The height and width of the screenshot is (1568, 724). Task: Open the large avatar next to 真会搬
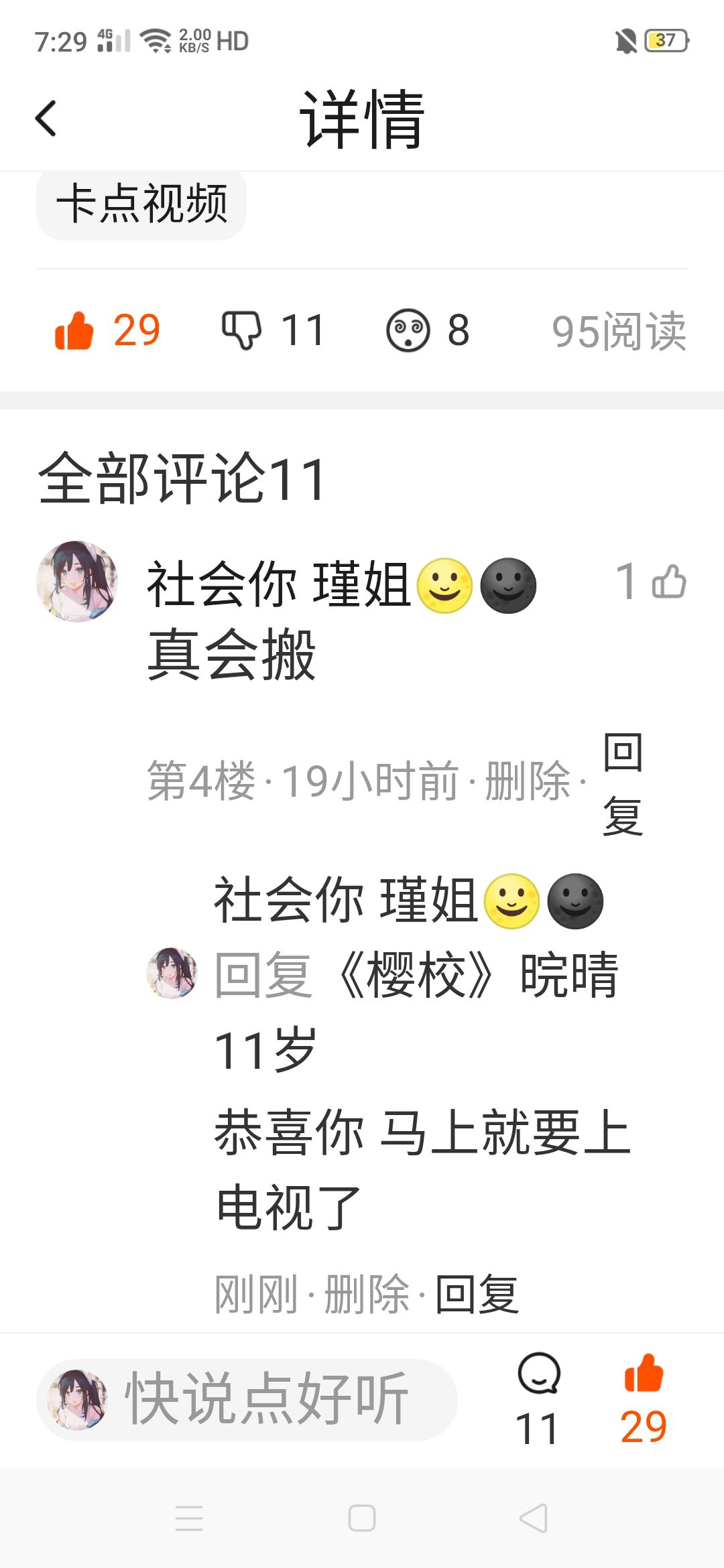click(x=77, y=582)
